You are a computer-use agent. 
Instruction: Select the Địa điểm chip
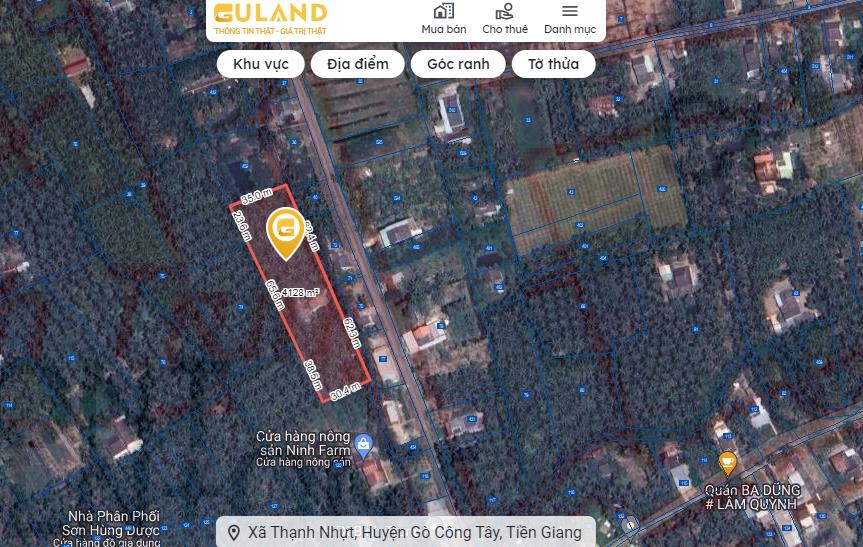click(x=357, y=64)
